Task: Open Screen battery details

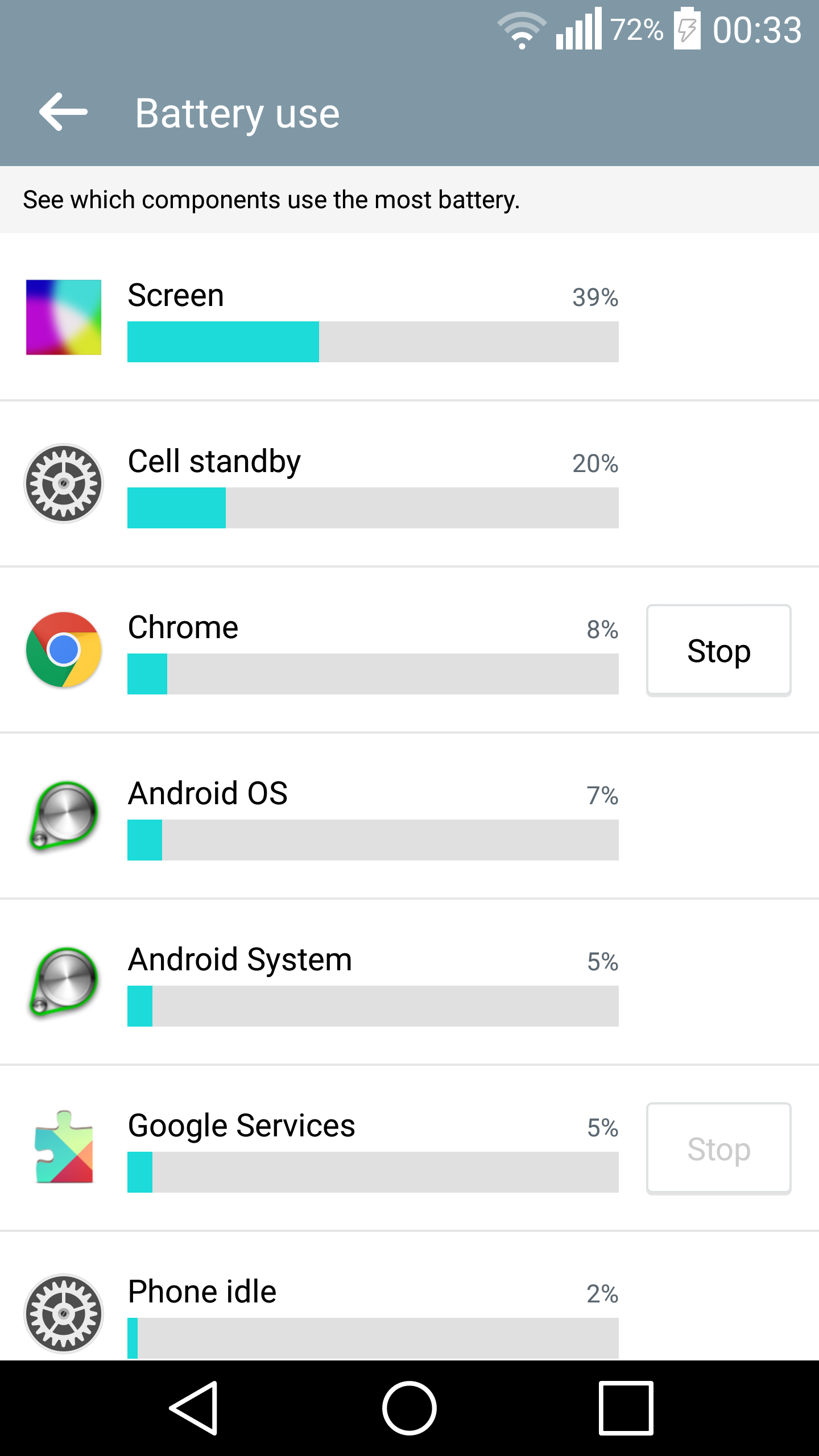Action: (409, 317)
